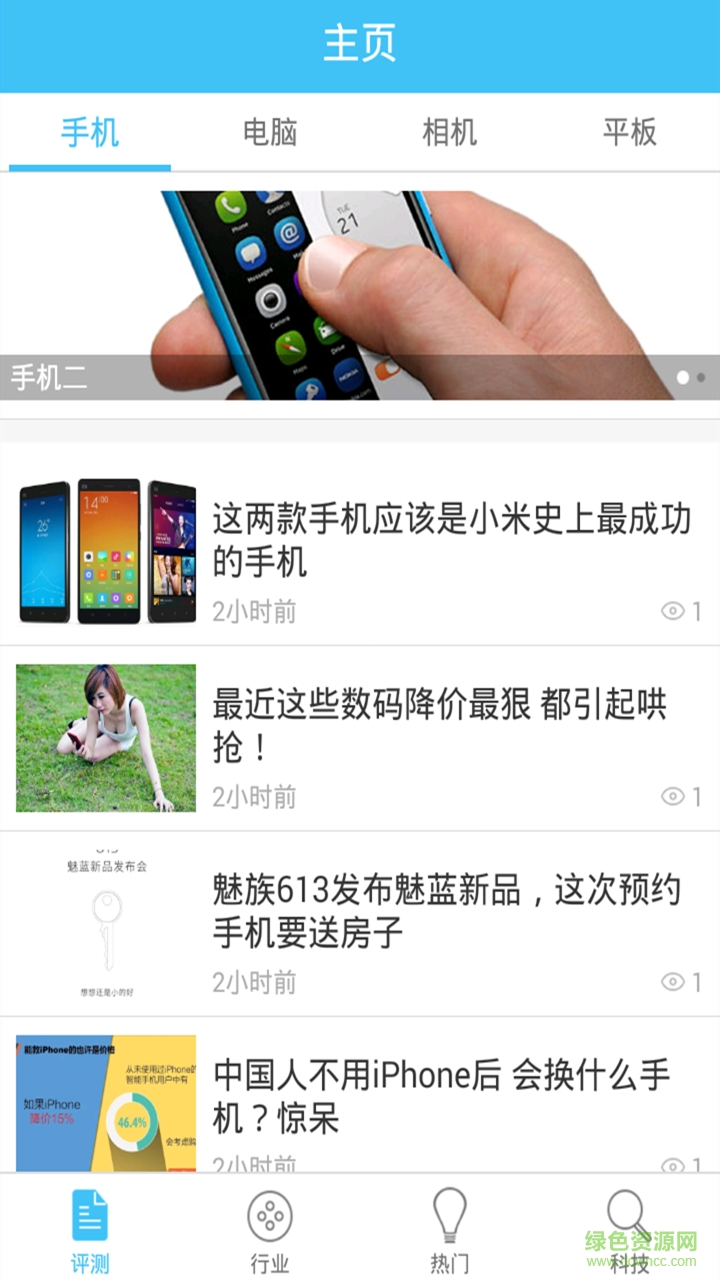Screen dimensions: 720x1280
Task: Go to the 评测 bottom tab
Action: click(x=90, y=1231)
